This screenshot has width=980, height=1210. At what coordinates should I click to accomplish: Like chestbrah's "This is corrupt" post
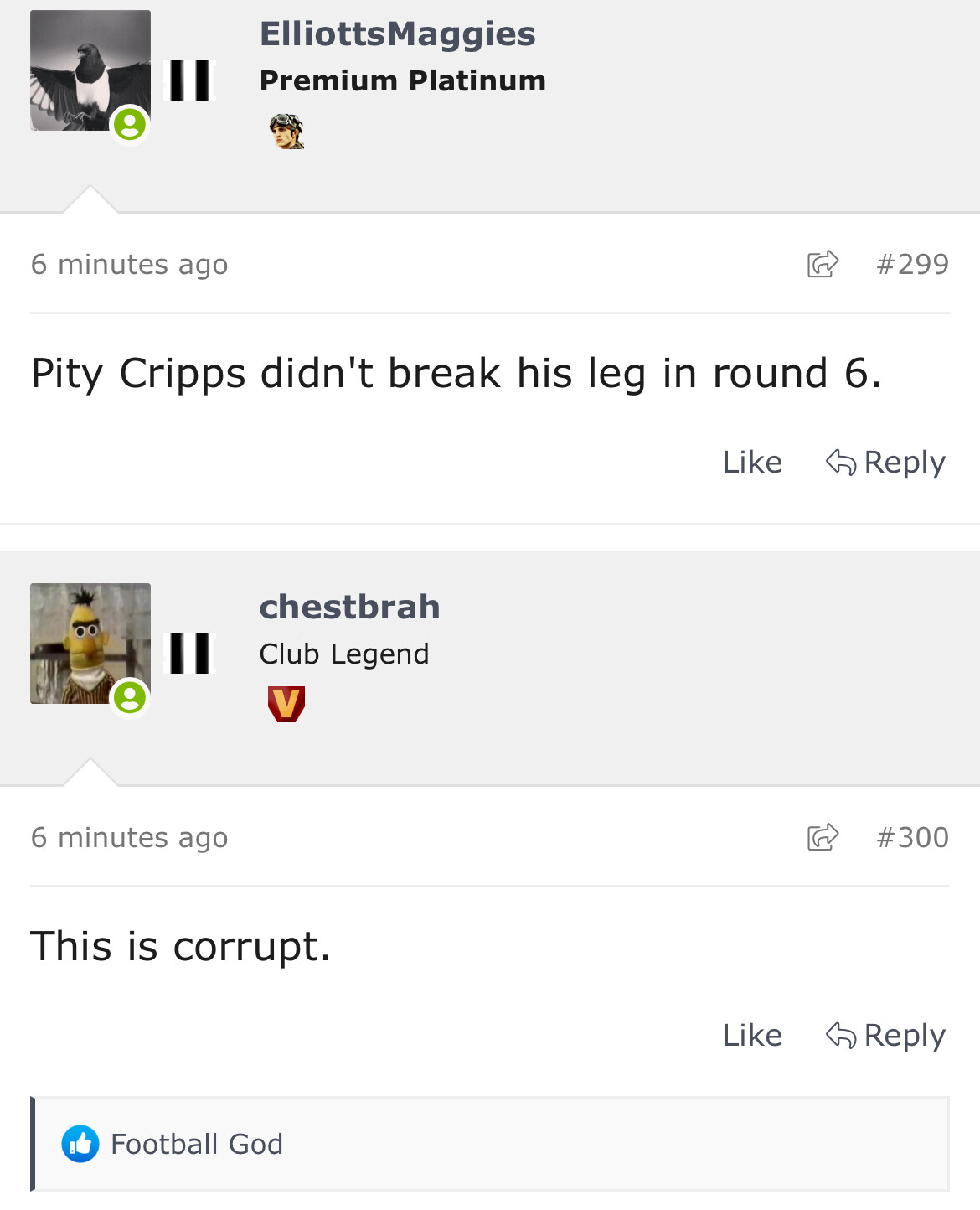[752, 1036]
